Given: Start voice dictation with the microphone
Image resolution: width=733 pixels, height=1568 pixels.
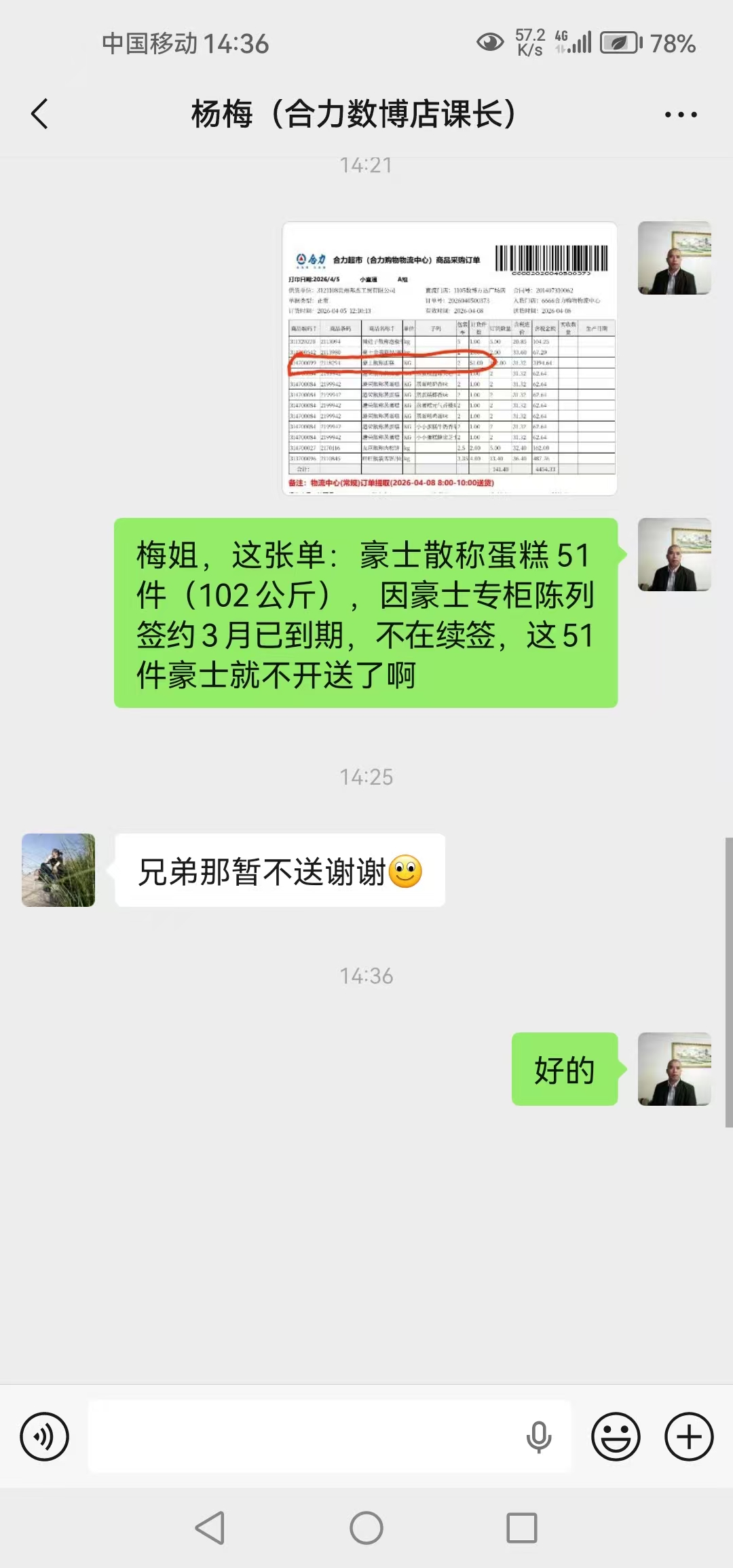Looking at the screenshot, I should 539,1436.
